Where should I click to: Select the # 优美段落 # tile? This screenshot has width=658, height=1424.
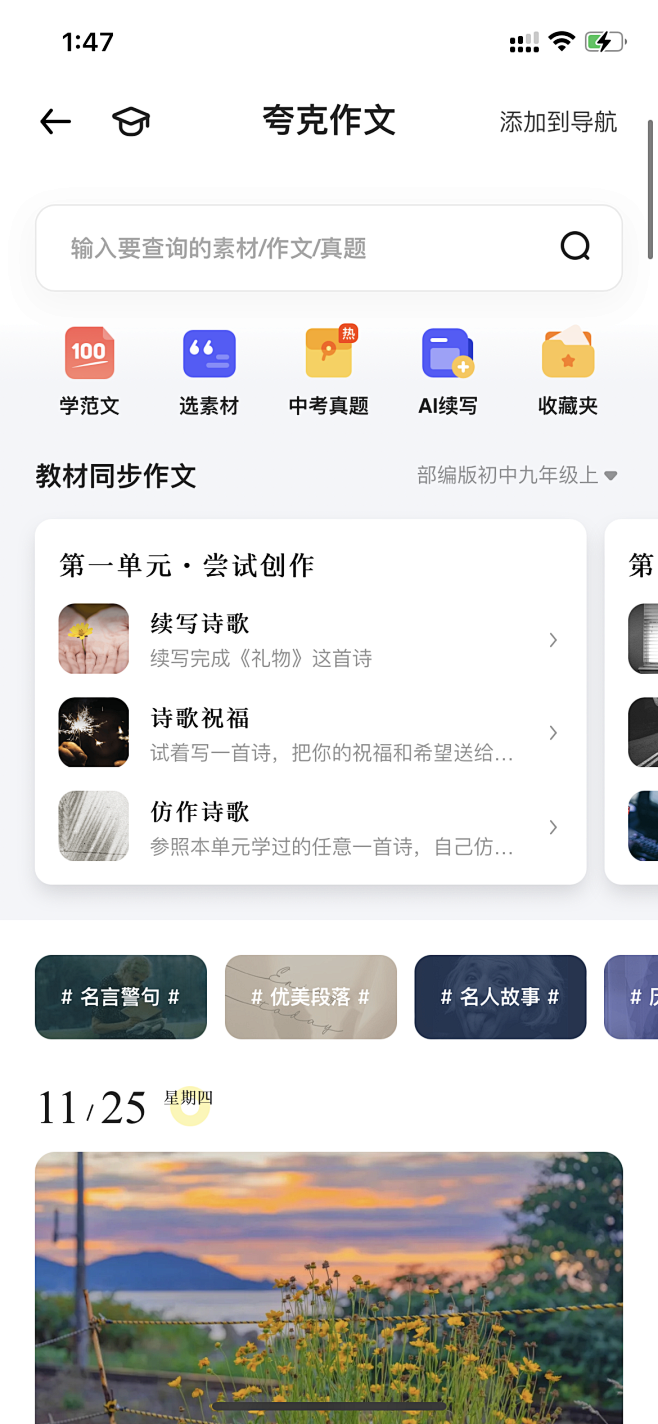click(311, 997)
